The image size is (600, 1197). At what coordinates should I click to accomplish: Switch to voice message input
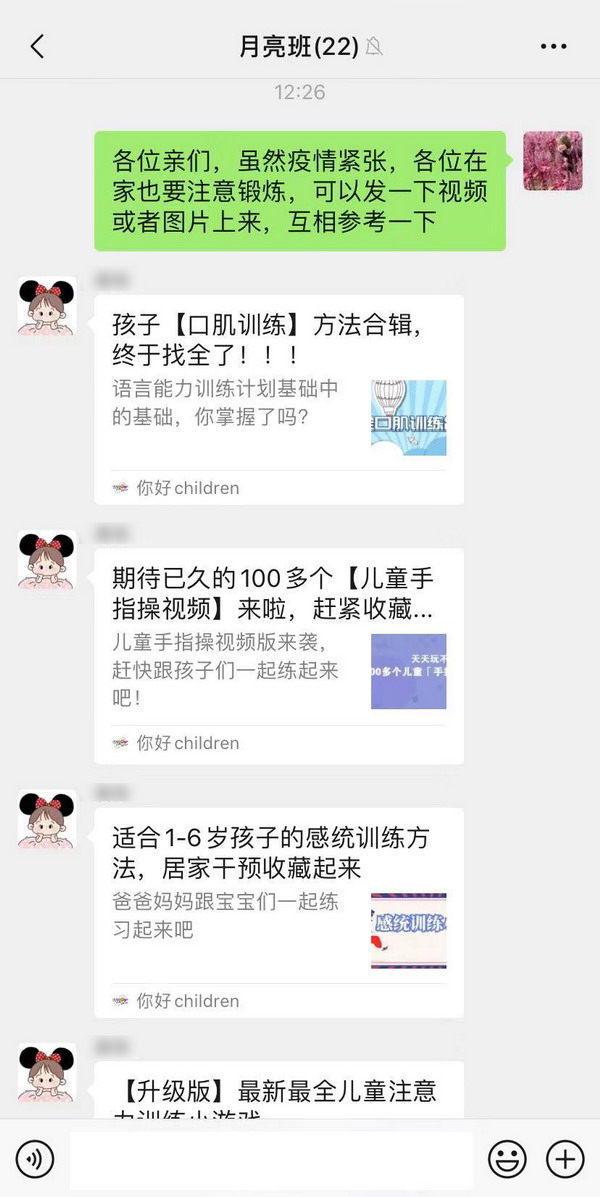[x=36, y=1159]
